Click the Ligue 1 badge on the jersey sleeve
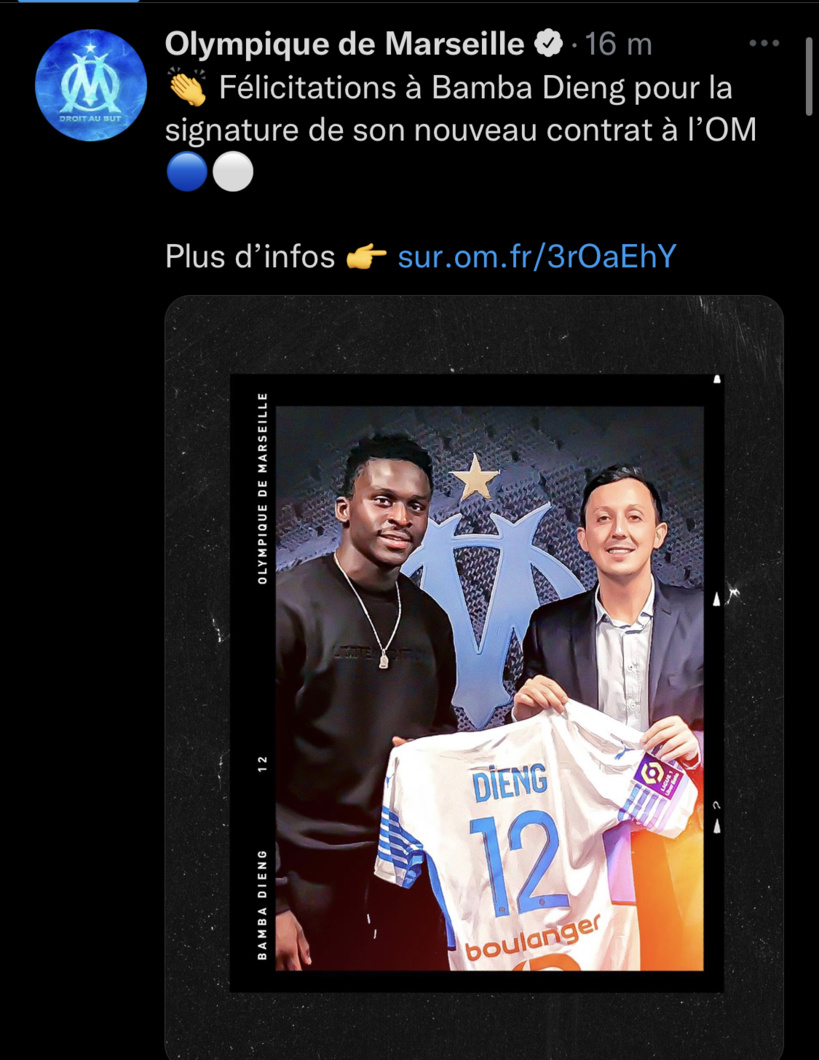Screen dimensions: 819x1060 tap(660, 775)
